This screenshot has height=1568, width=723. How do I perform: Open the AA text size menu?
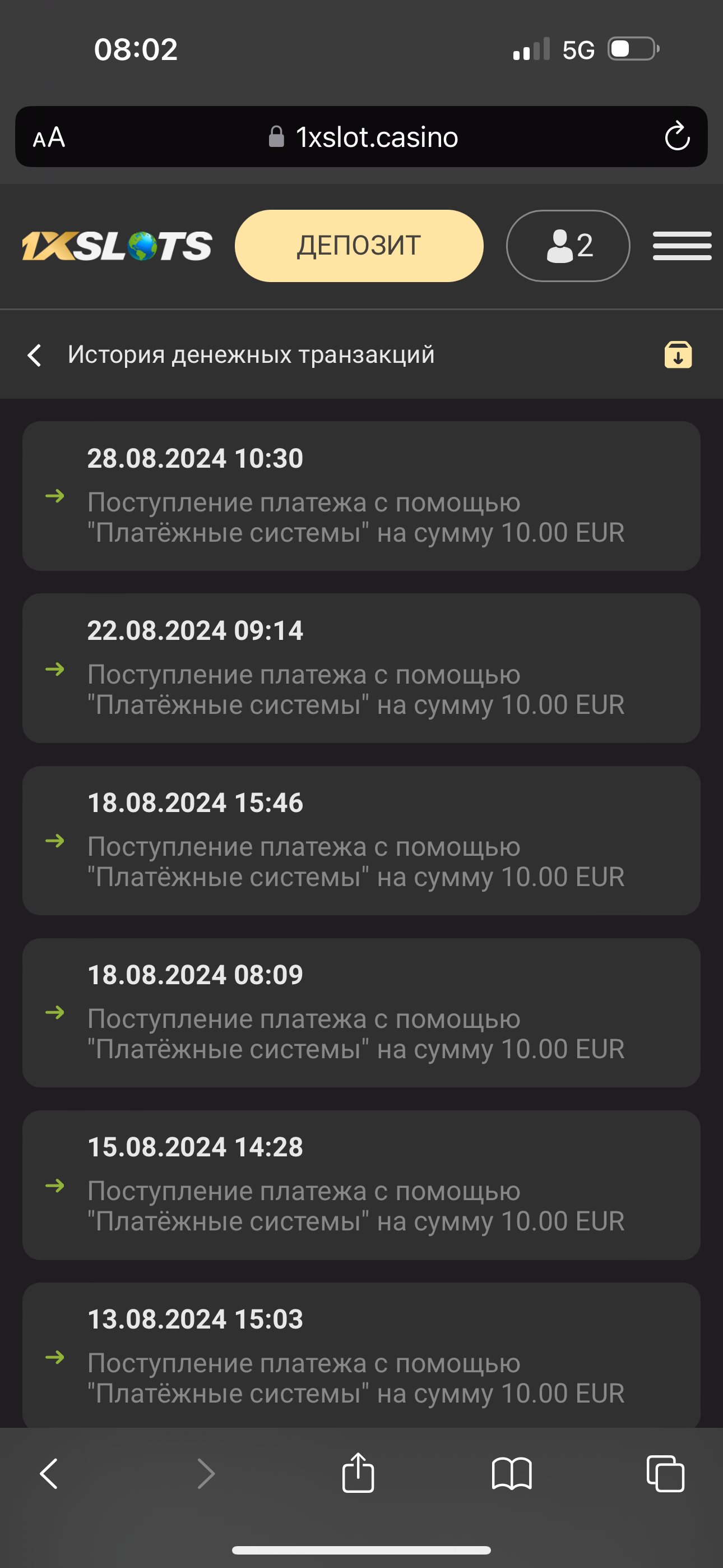coord(49,137)
